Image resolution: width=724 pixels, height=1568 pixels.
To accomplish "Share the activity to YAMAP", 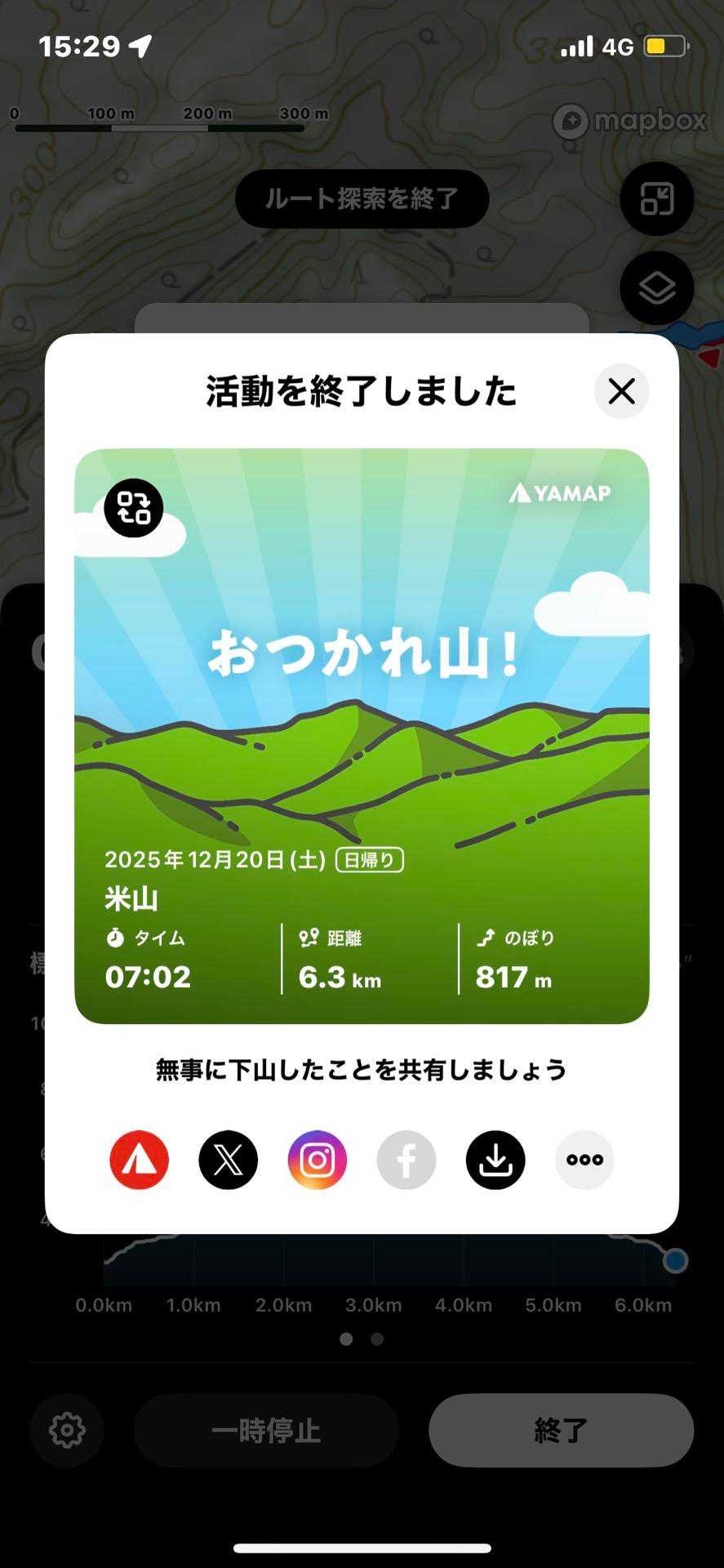I will coord(140,1160).
